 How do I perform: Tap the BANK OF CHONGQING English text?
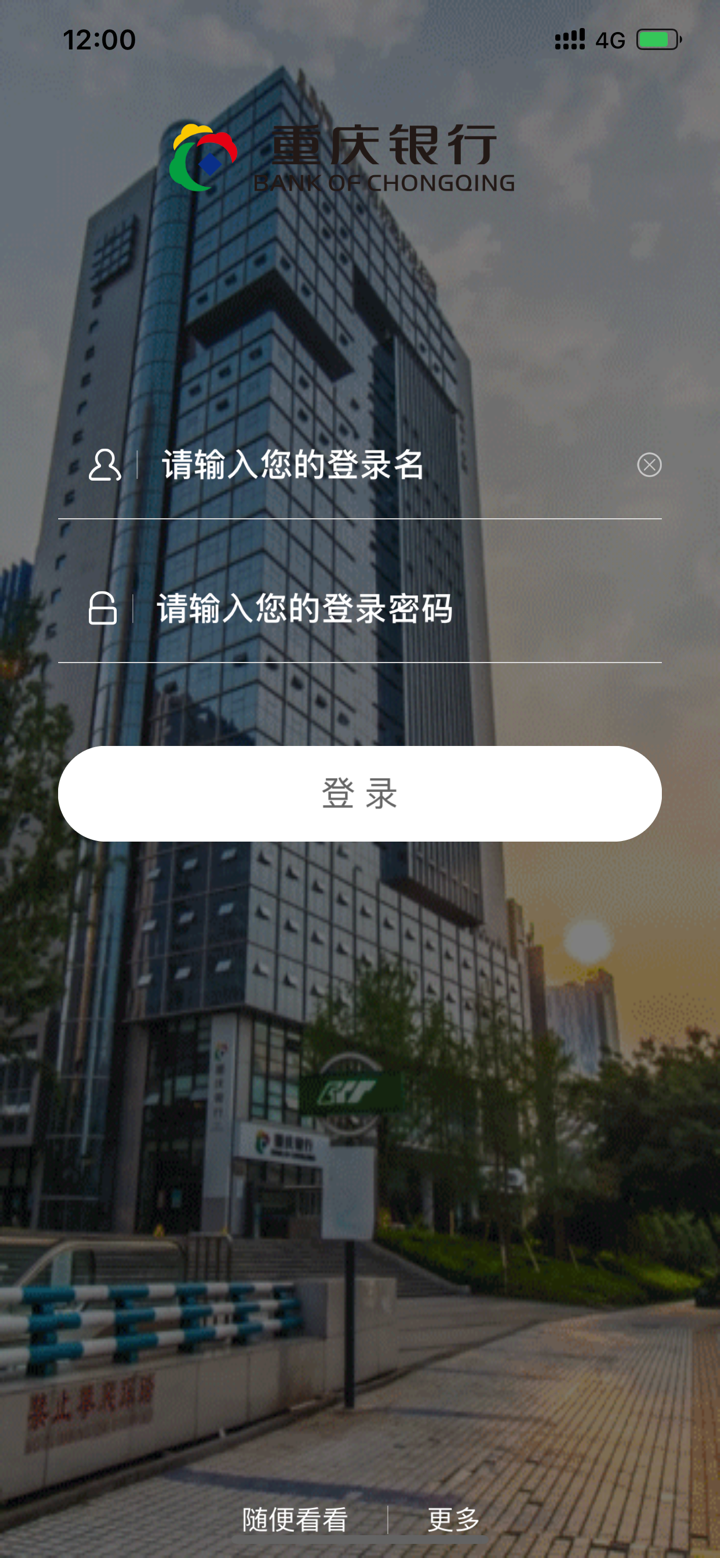coord(383,183)
